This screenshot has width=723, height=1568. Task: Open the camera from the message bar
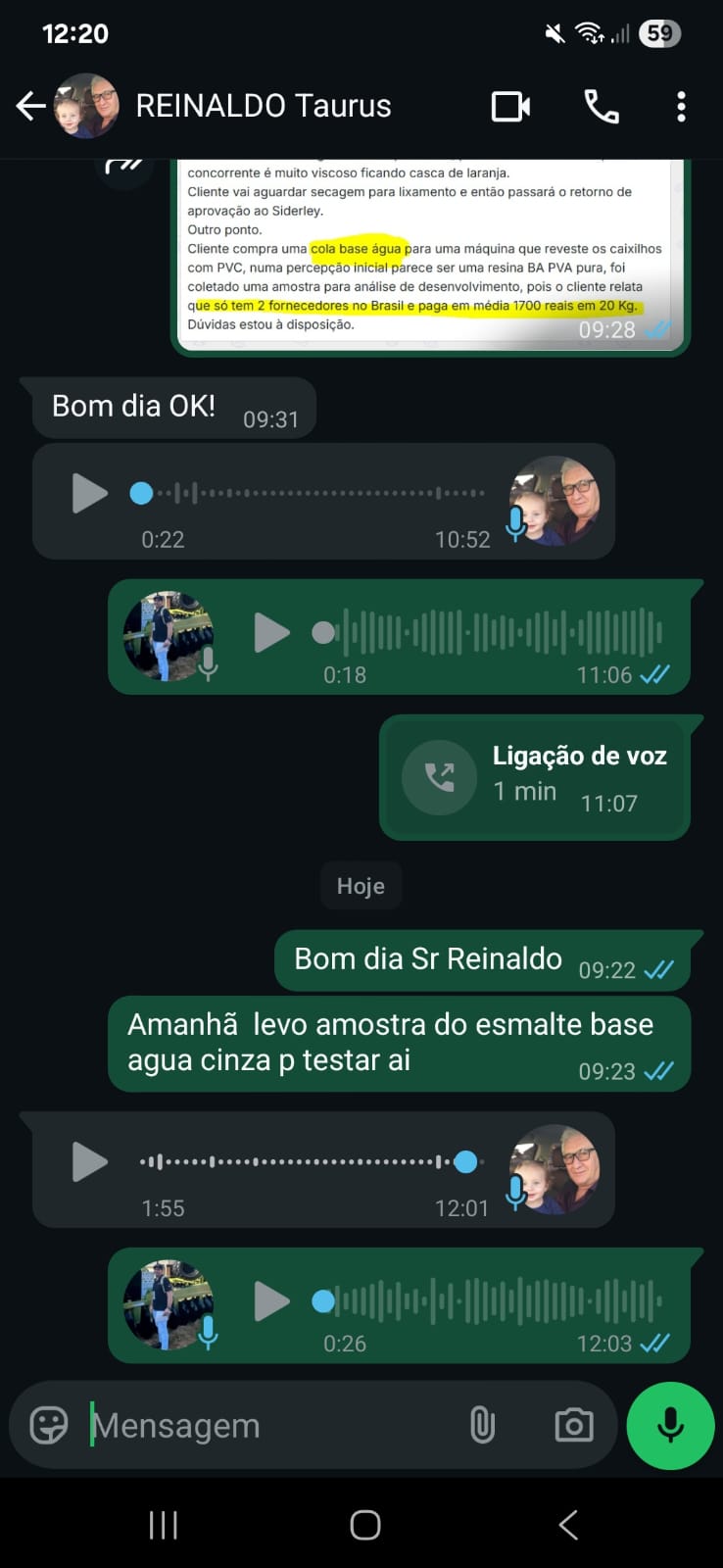[574, 1425]
